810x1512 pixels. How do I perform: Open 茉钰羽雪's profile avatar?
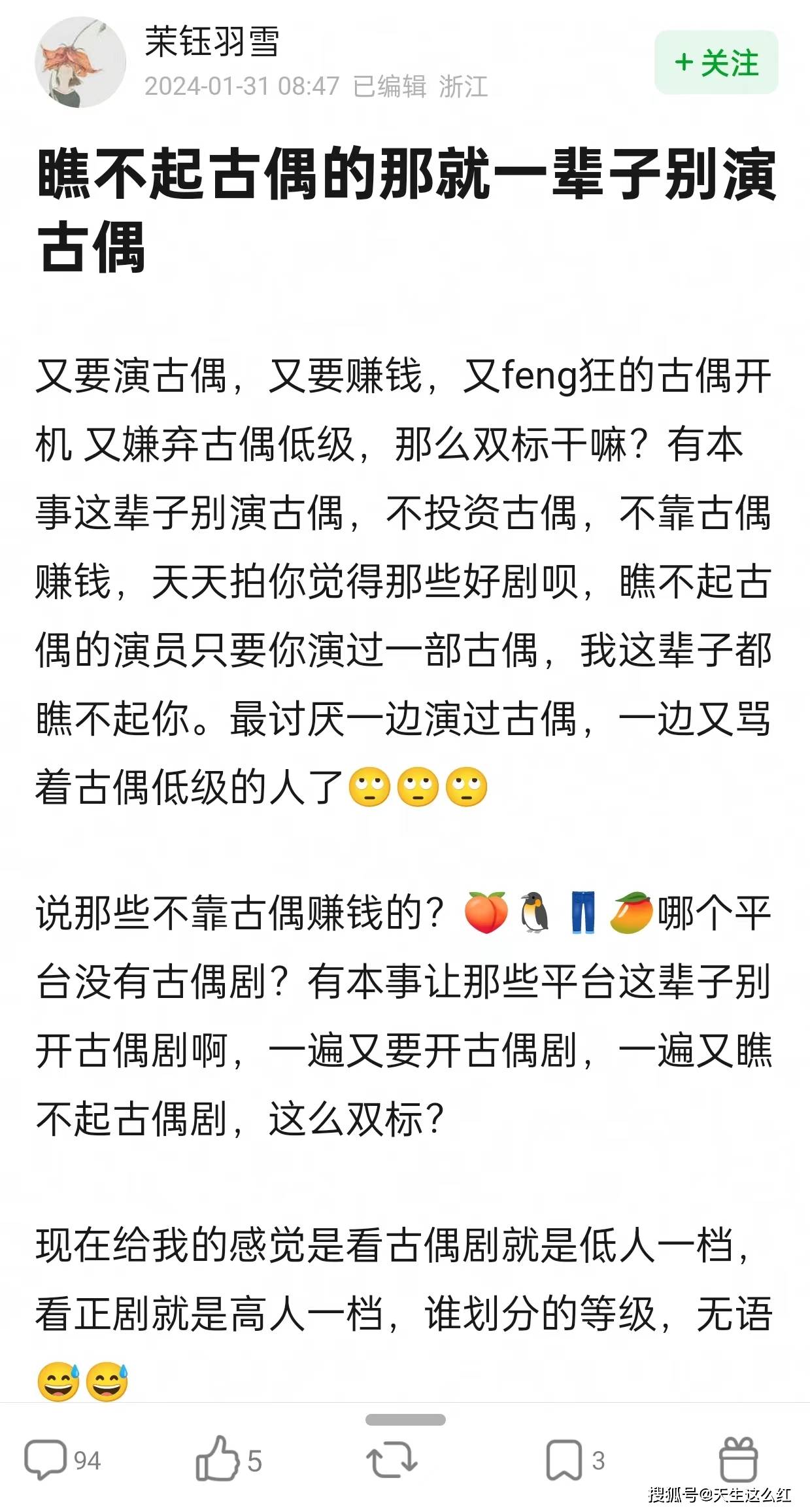80,63
